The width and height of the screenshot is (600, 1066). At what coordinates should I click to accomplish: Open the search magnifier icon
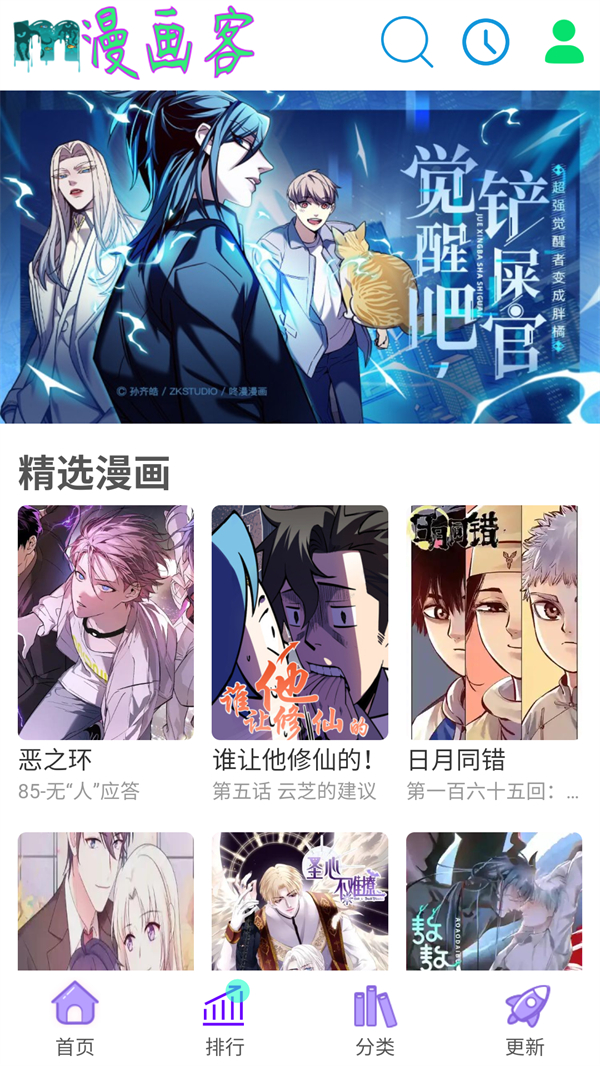[x=407, y=43]
